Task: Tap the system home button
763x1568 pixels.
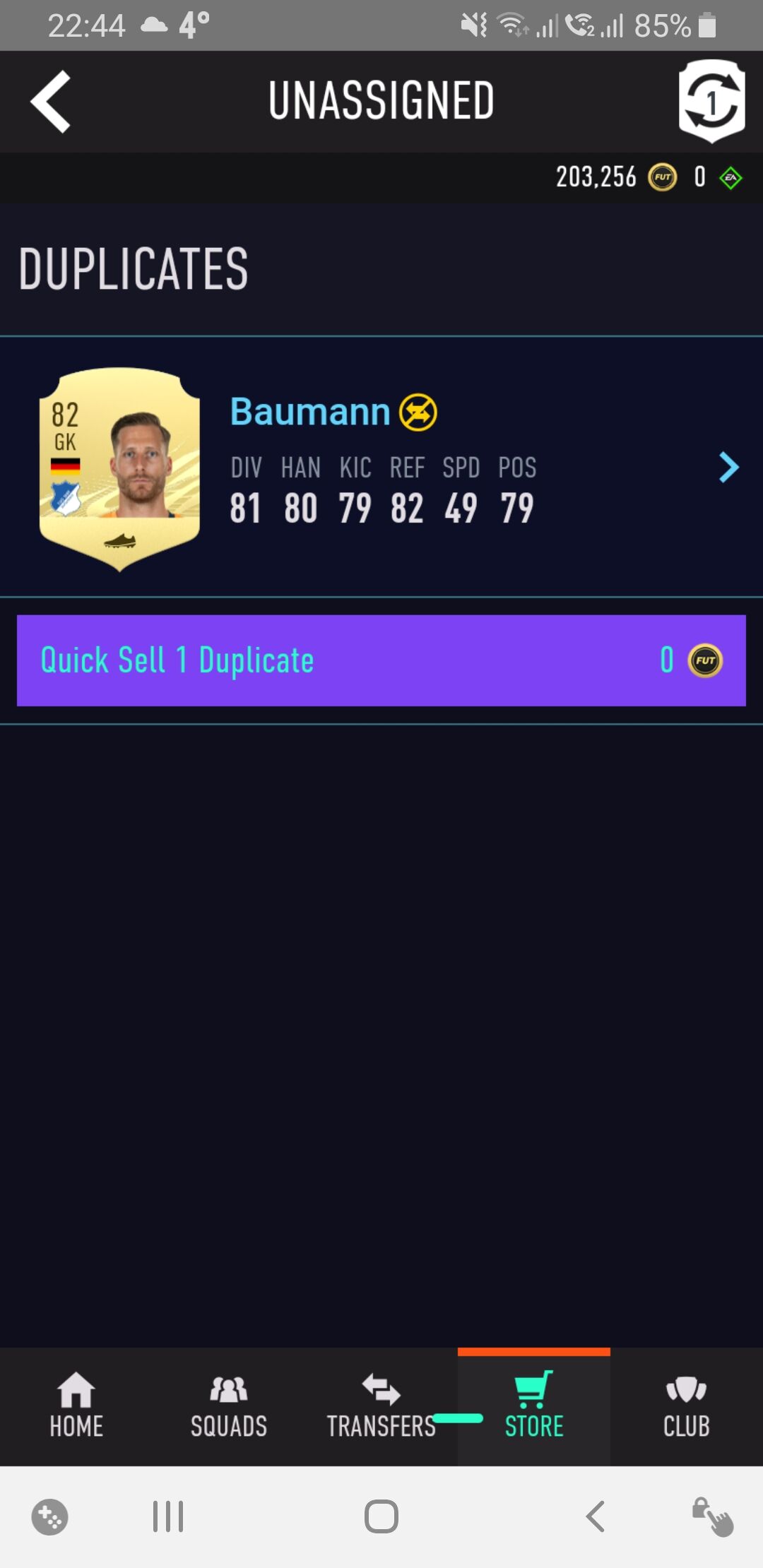Action: pos(381,1516)
